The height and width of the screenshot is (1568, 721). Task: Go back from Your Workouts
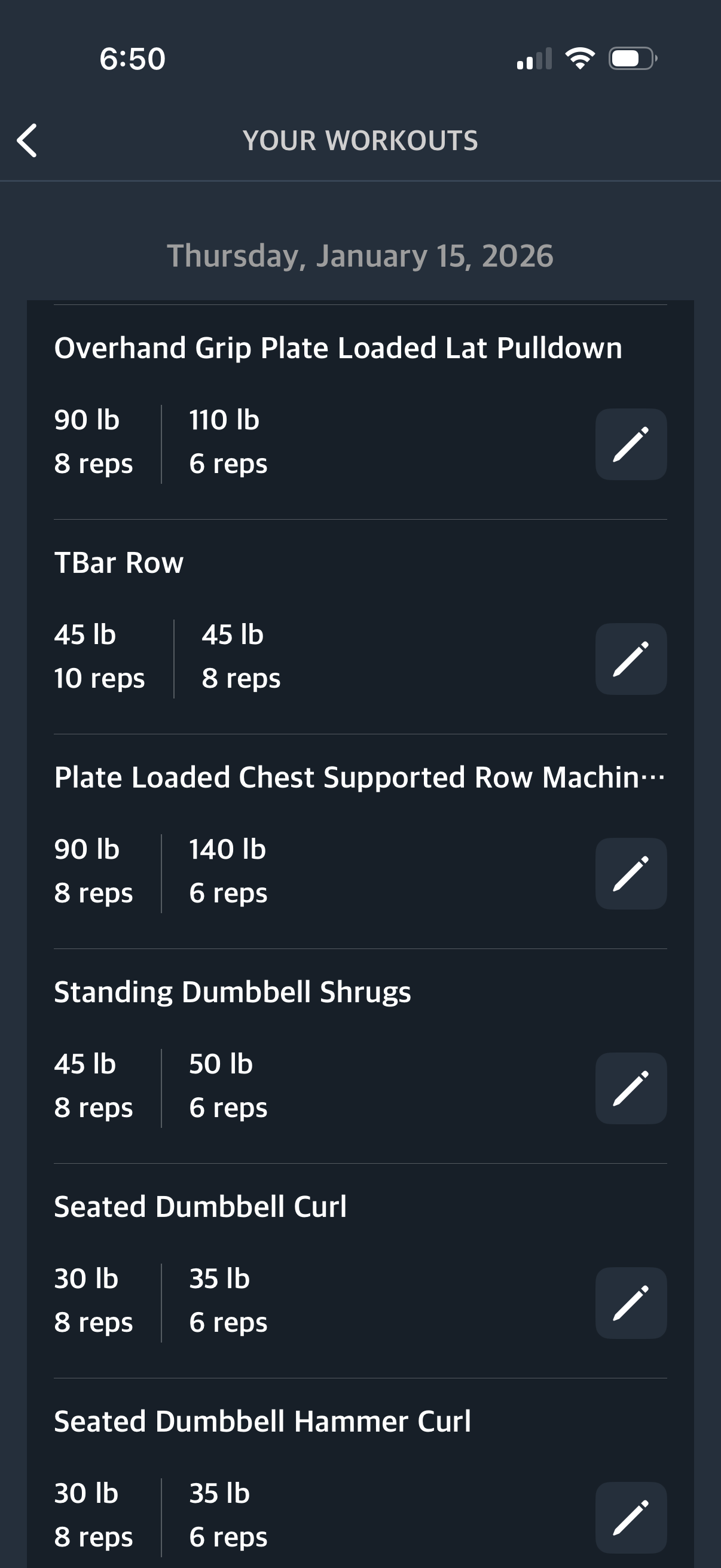click(x=28, y=141)
